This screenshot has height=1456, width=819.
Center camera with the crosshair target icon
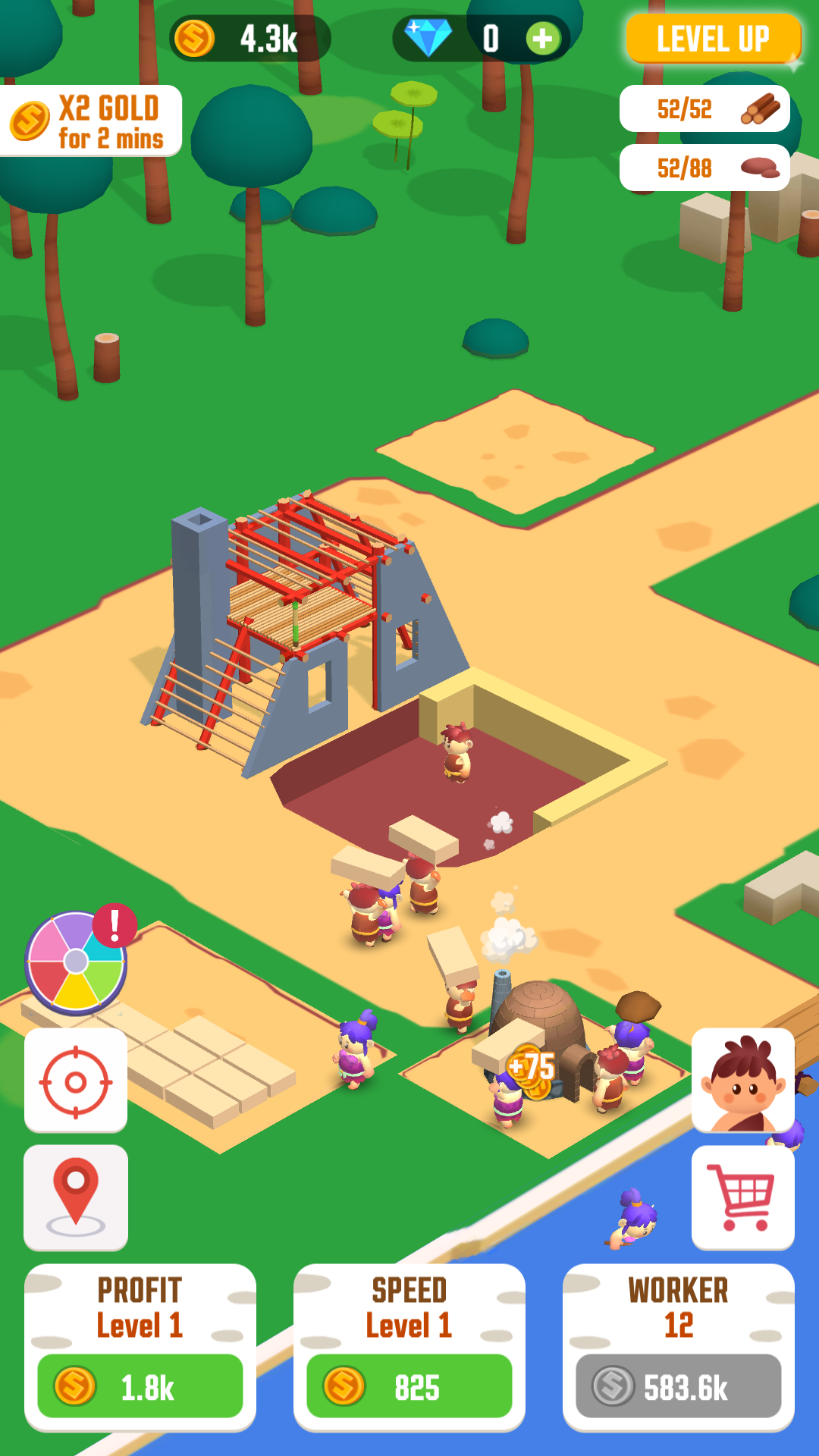76,1081
